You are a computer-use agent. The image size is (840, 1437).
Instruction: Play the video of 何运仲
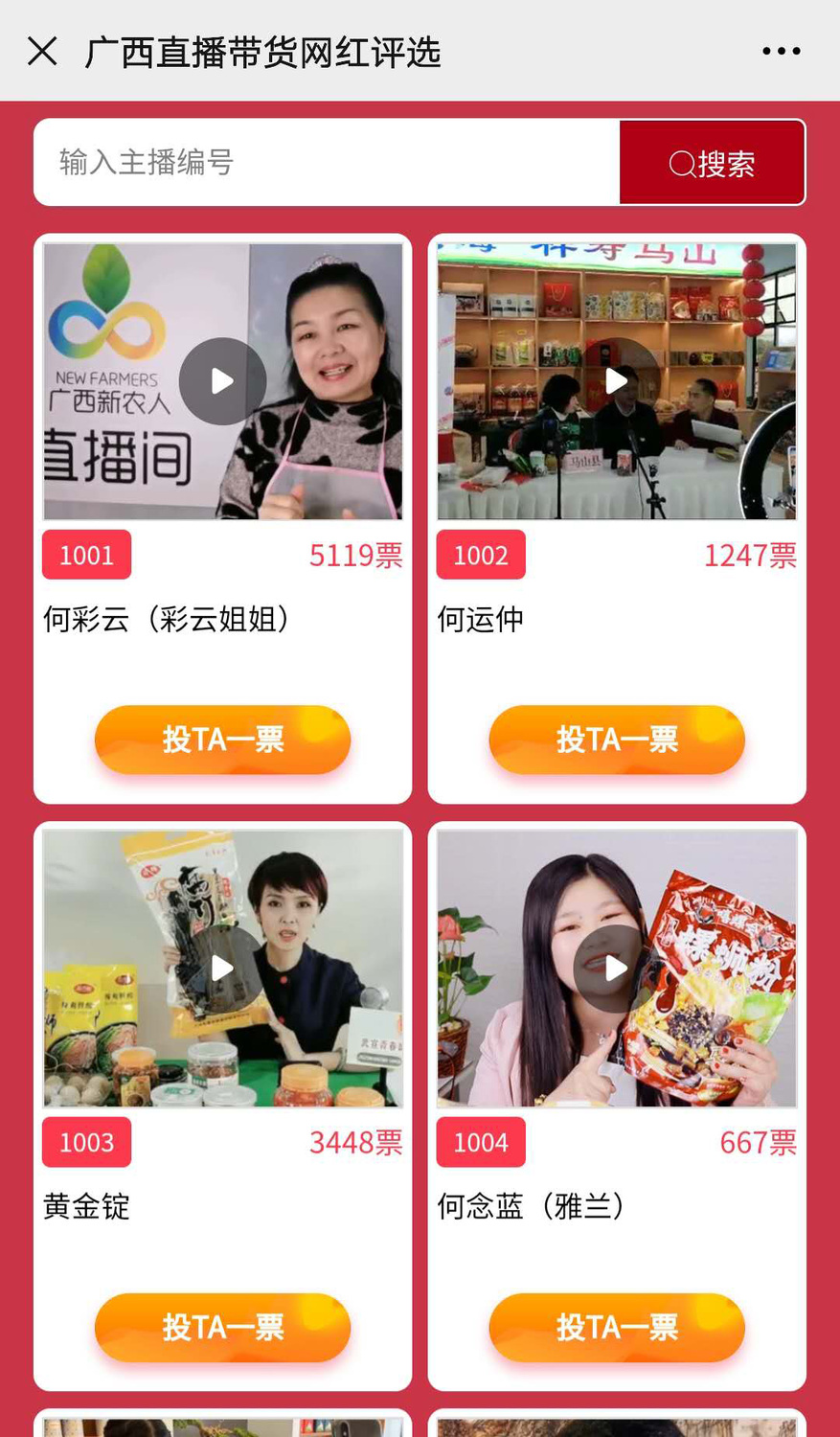pyautogui.click(x=617, y=381)
